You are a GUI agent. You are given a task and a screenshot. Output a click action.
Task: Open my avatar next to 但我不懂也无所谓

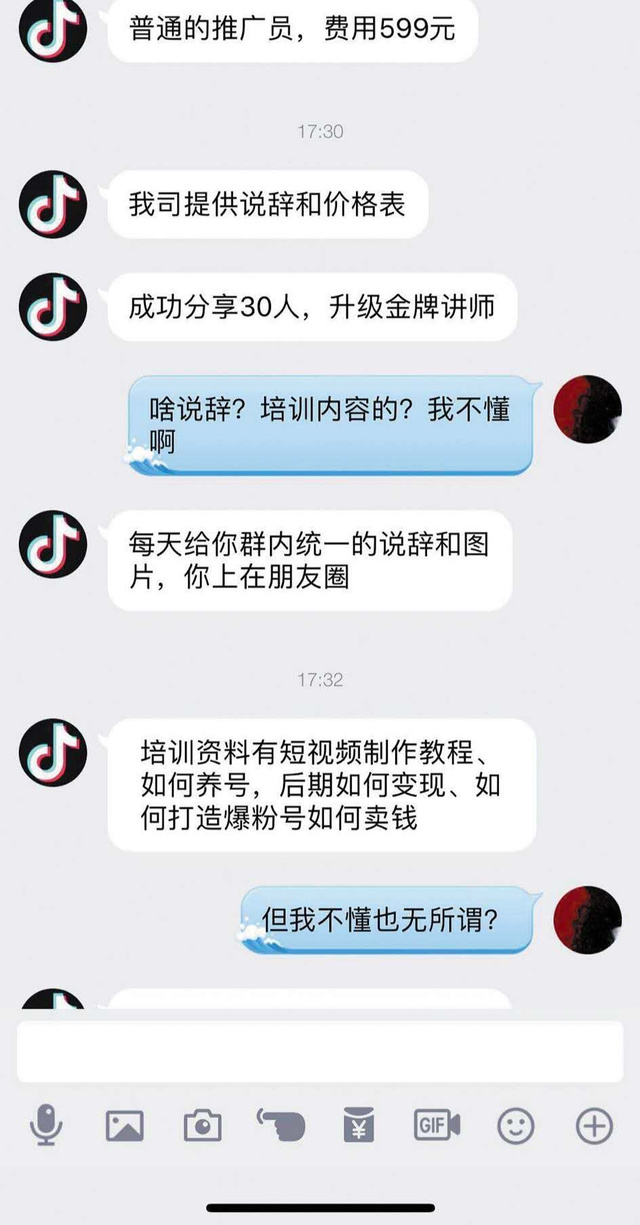pos(588,919)
